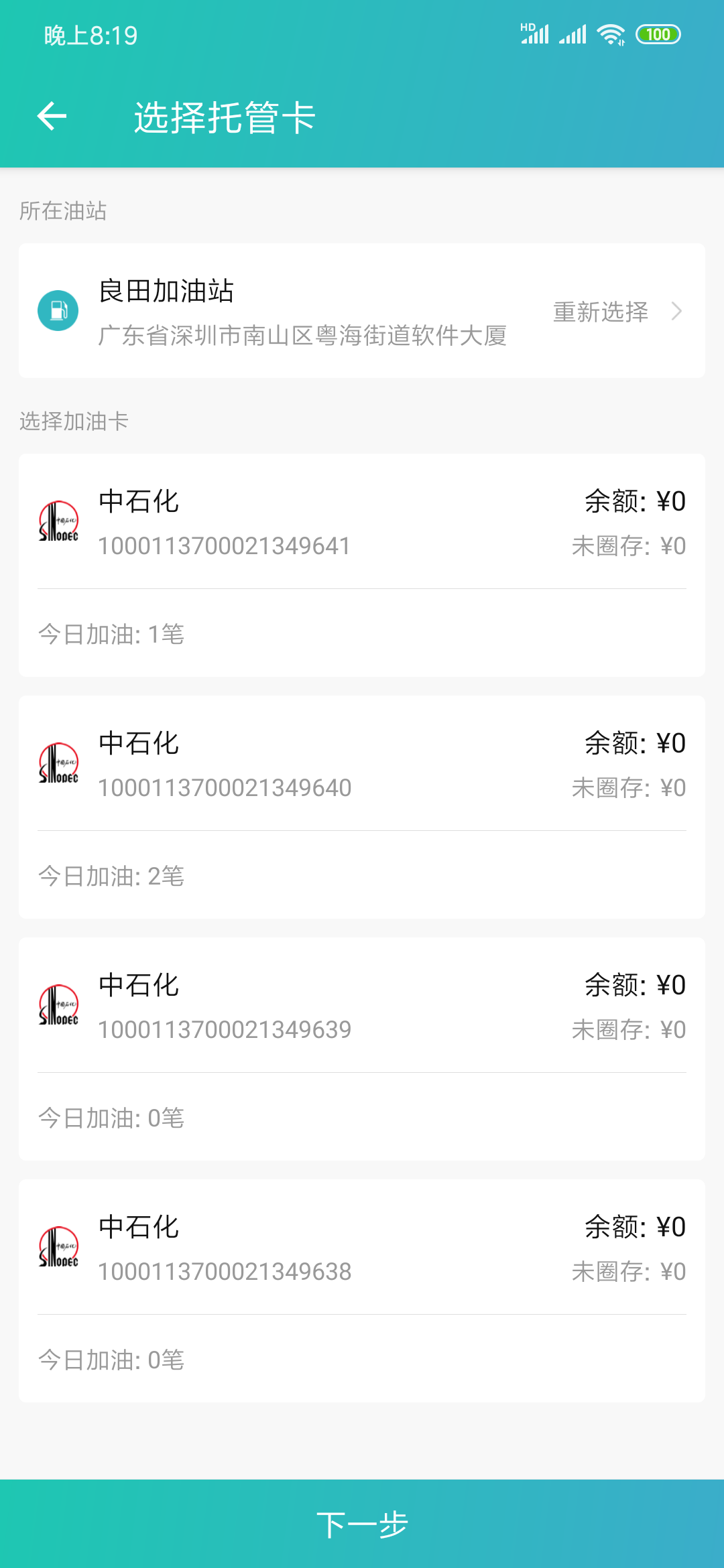Open 重新选择 to change the gas station
This screenshot has width=724, height=1568.
coord(600,312)
